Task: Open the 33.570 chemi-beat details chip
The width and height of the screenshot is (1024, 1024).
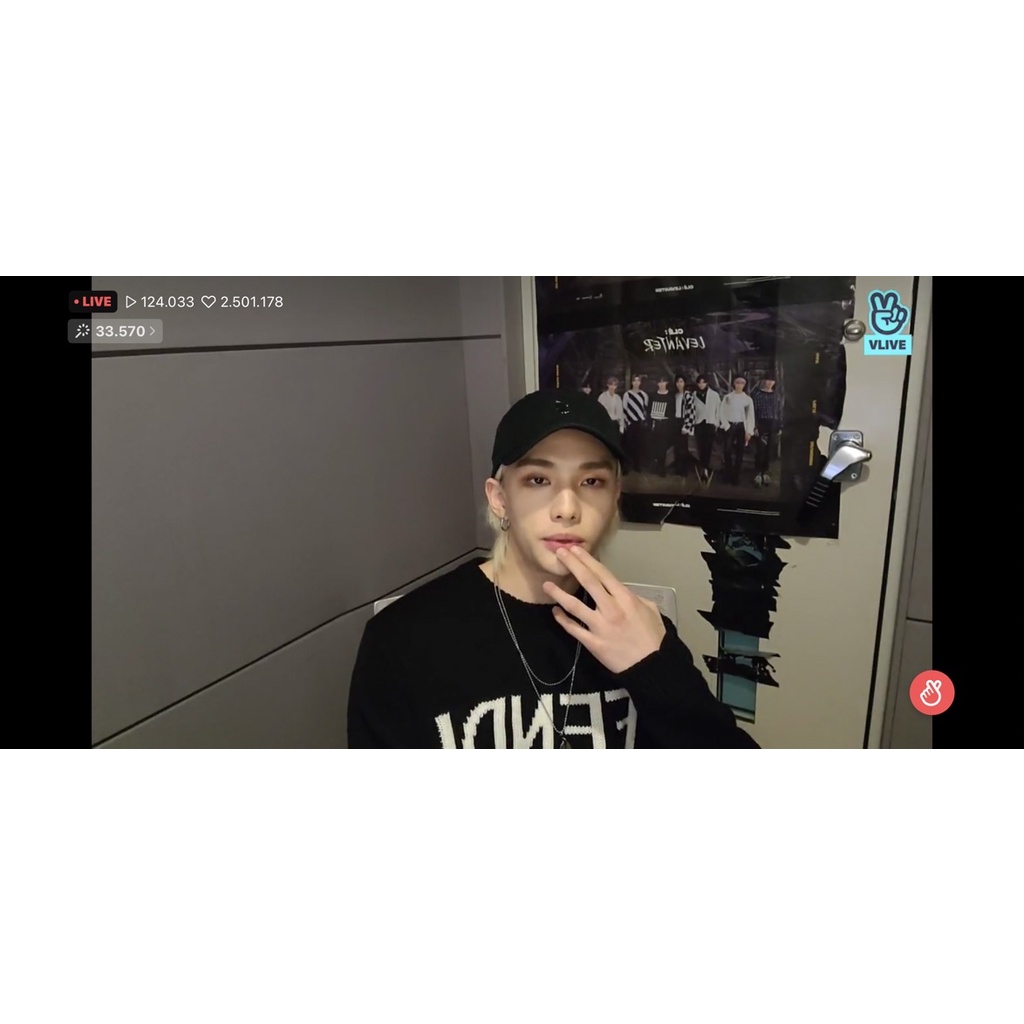Action: click(115, 331)
